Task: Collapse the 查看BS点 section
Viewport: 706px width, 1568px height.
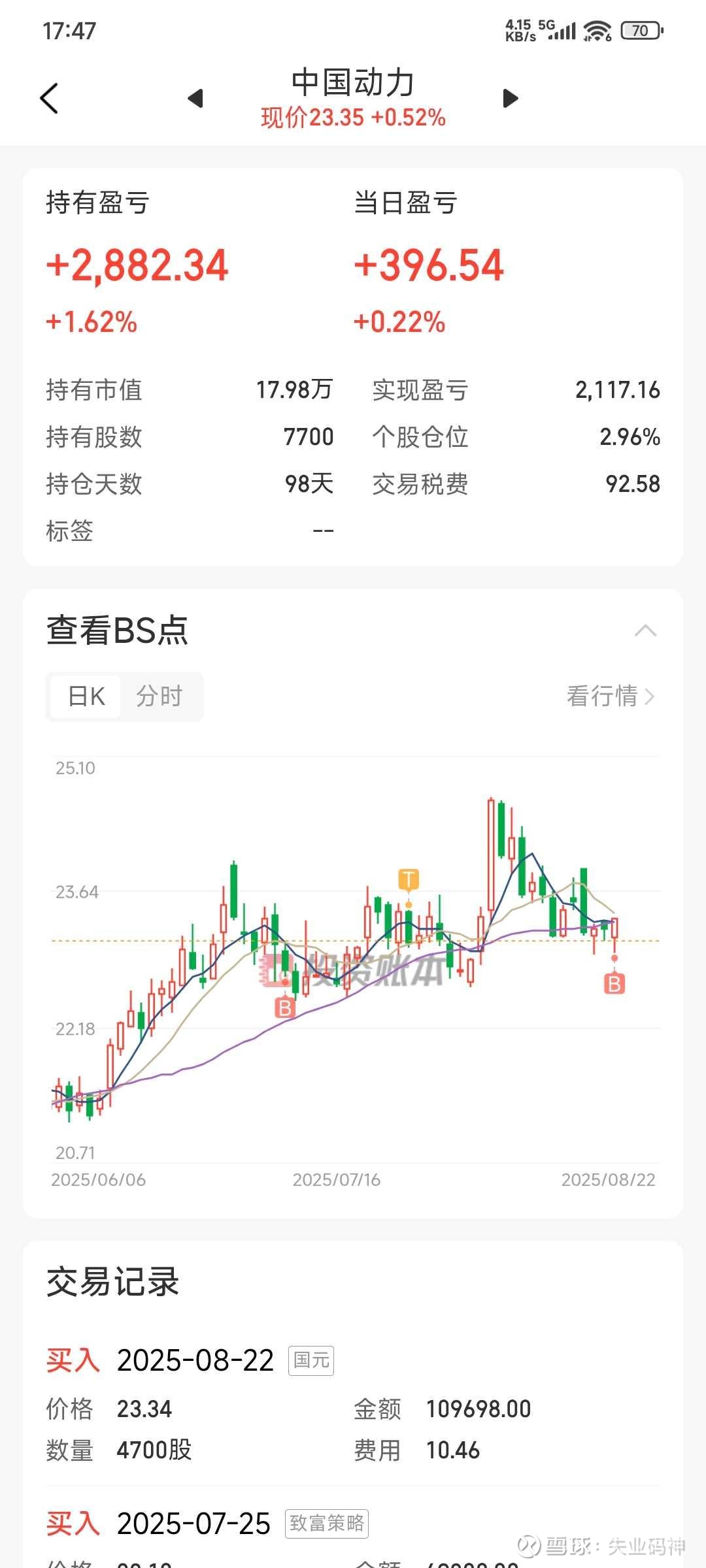Action: pyautogui.click(x=645, y=630)
